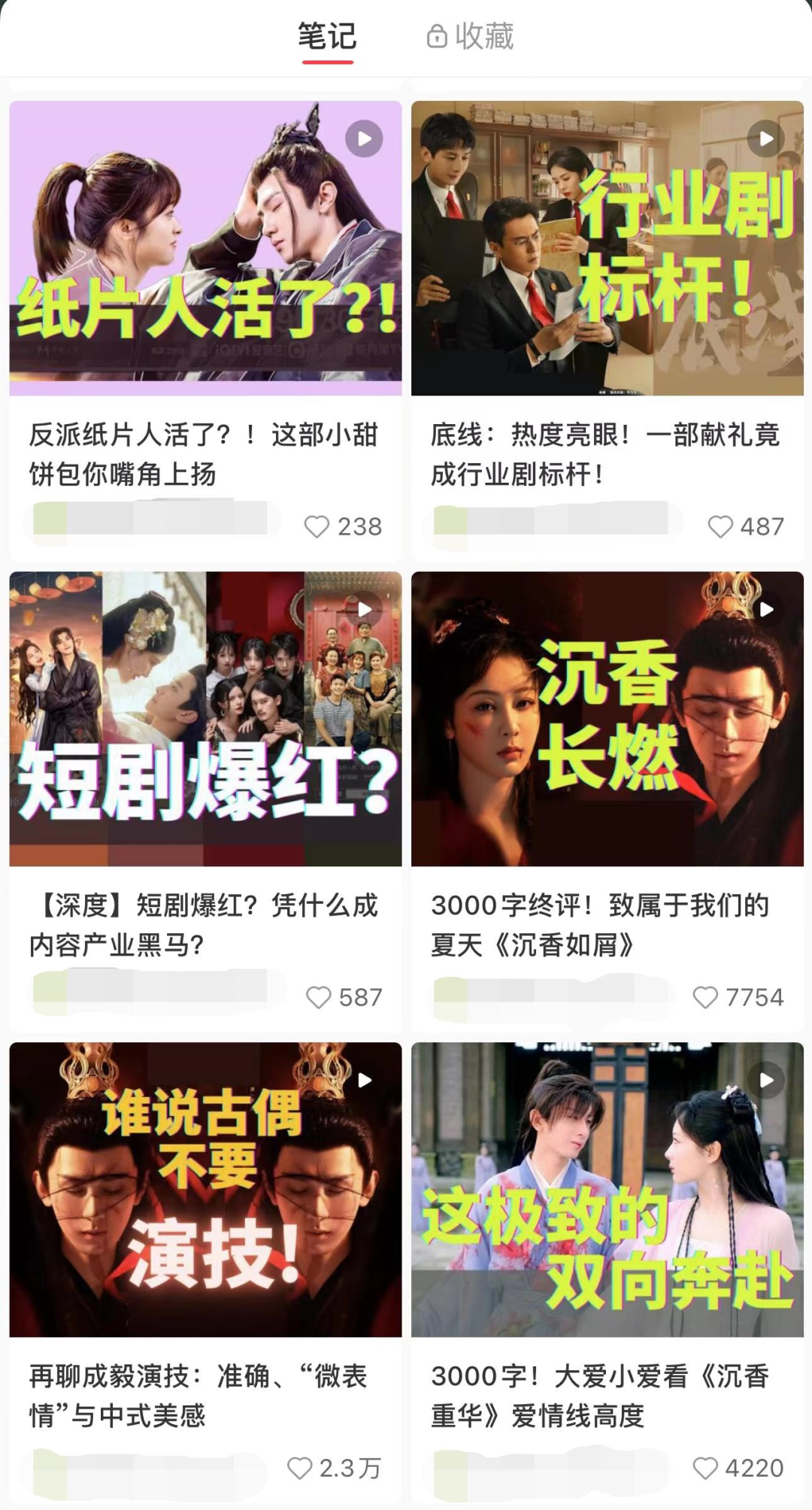Open the 反派纸片人活了 video note
Viewport: 812px width, 1510px height.
pyautogui.click(x=205, y=248)
